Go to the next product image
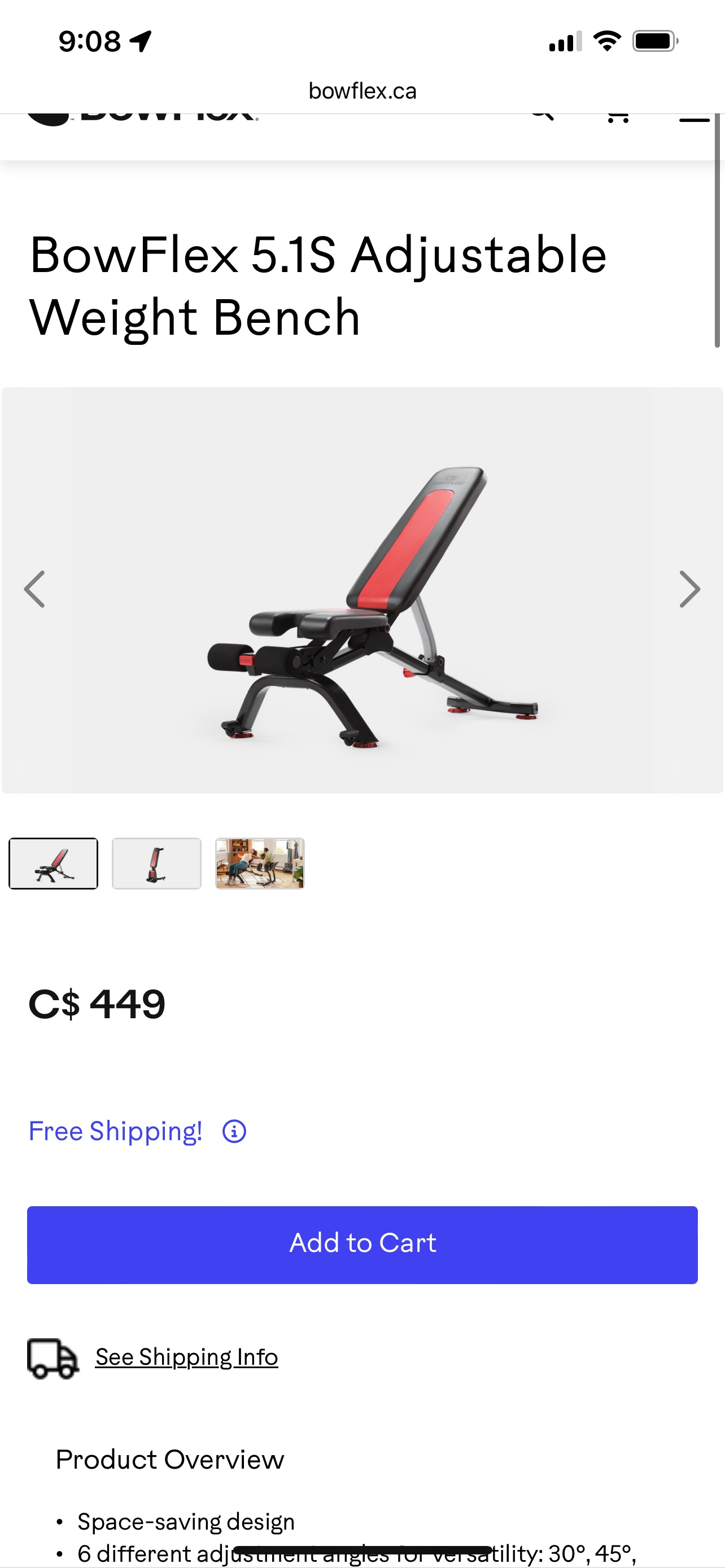 pos(689,589)
